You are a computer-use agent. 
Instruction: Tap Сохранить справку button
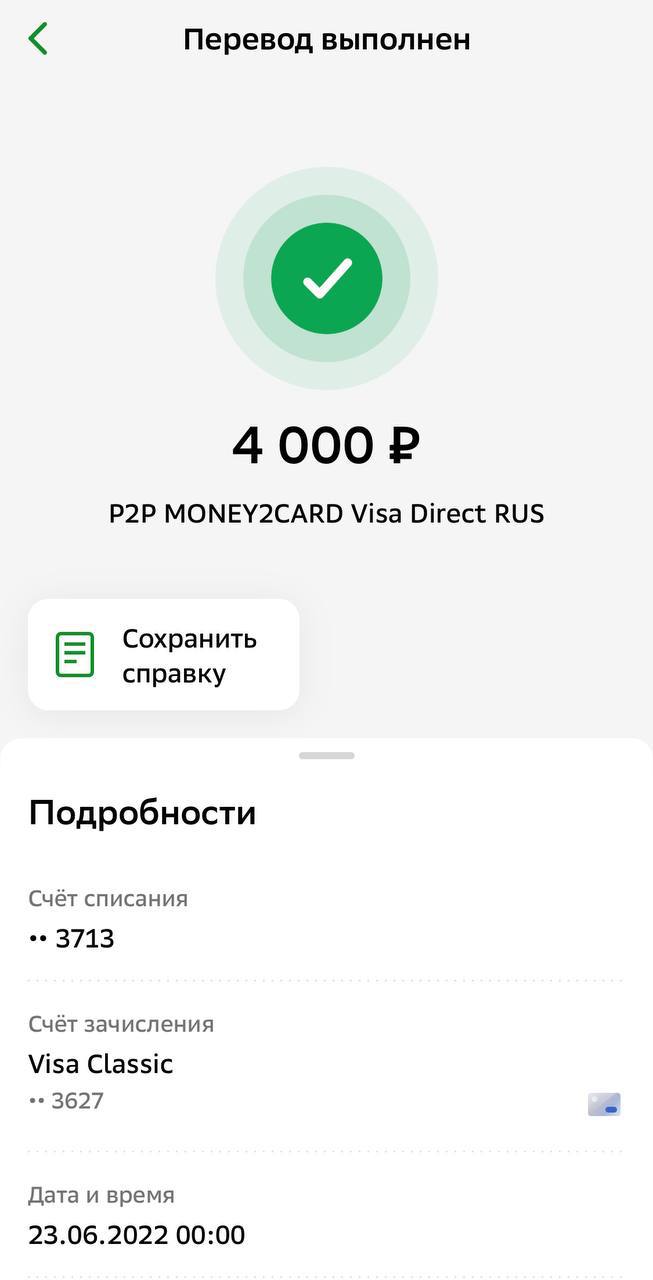(164, 655)
